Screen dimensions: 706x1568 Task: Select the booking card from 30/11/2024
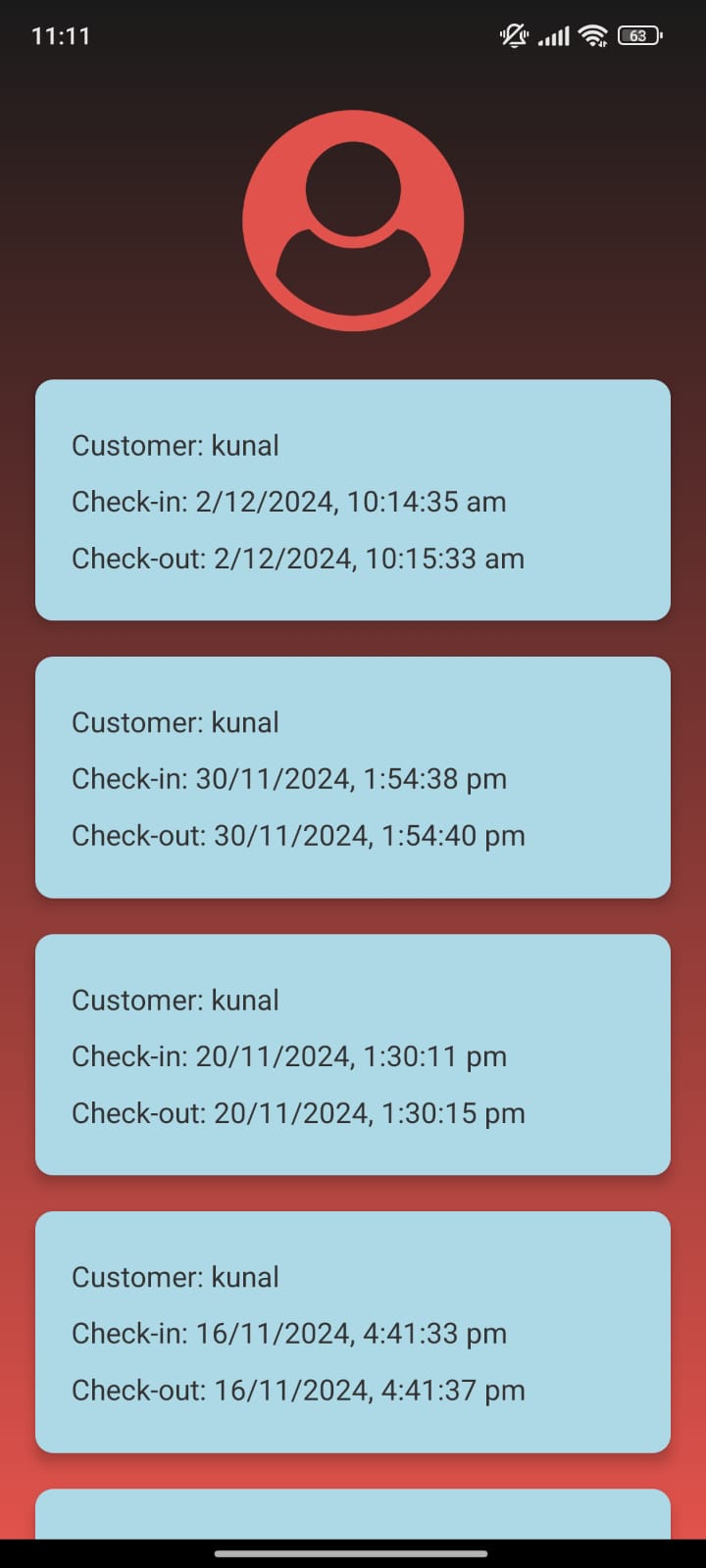pyautogui.click(x=352, y=777)
